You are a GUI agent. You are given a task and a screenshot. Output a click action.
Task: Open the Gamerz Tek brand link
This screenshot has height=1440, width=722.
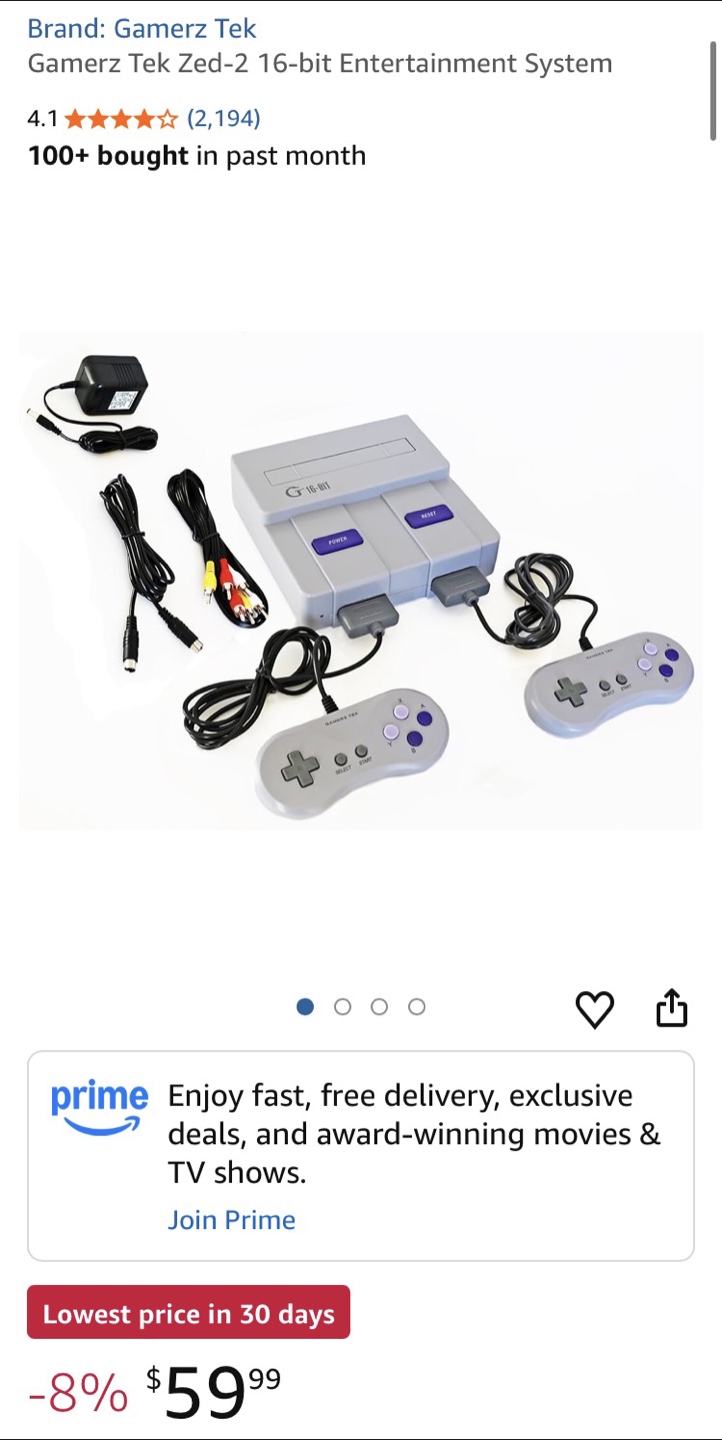[142, 28]
